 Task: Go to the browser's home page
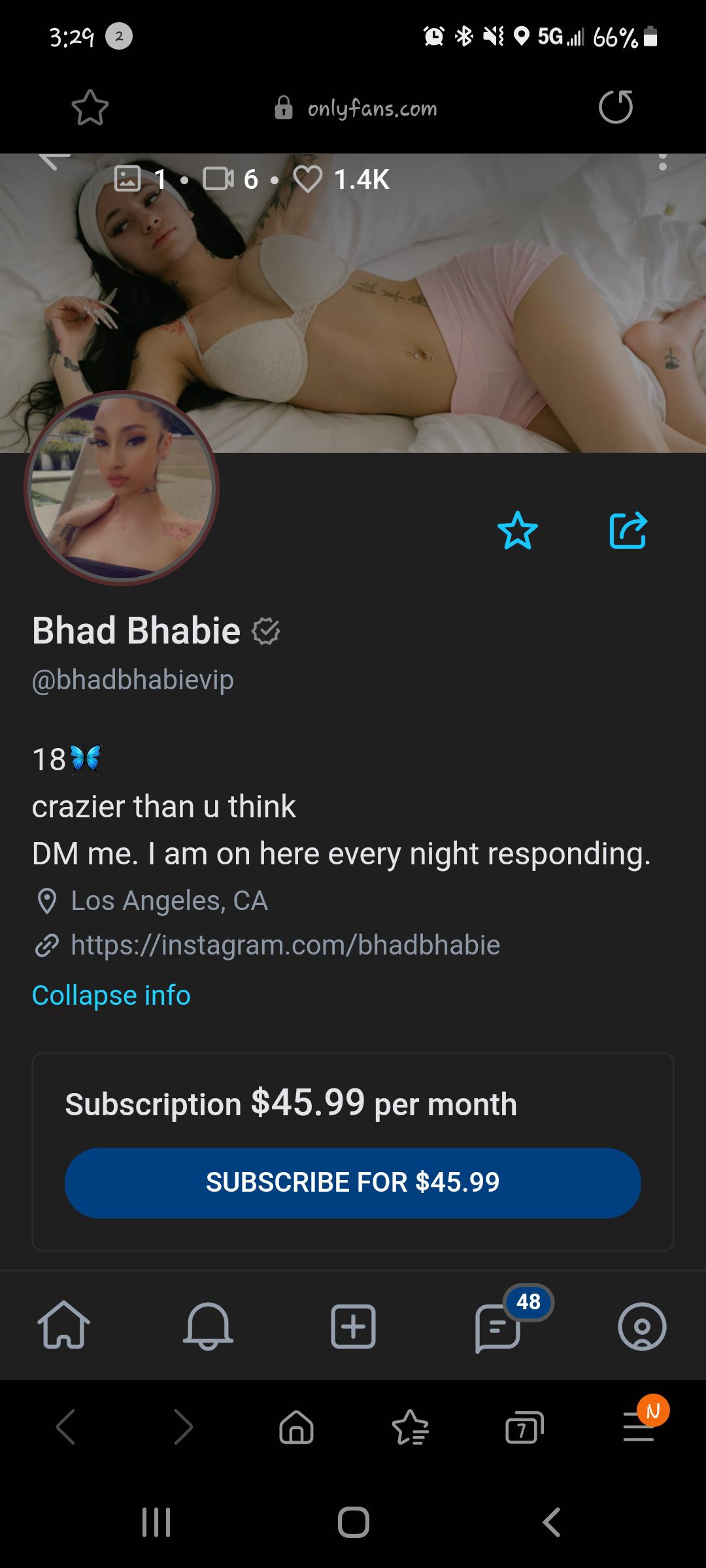[296, 1426]
